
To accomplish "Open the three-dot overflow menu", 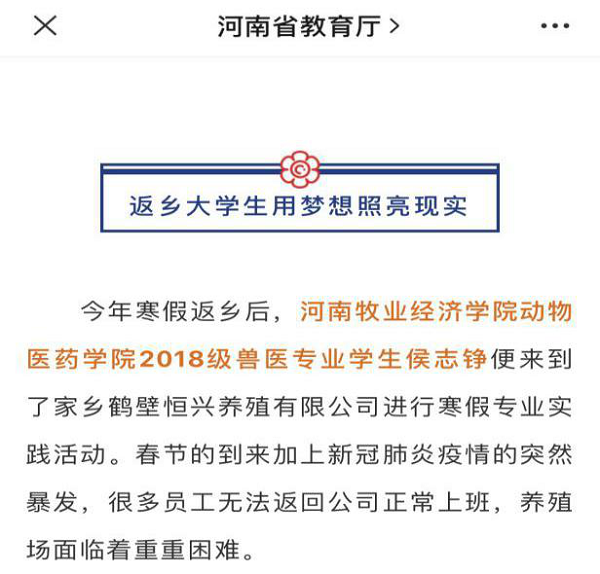I will 554,27.
